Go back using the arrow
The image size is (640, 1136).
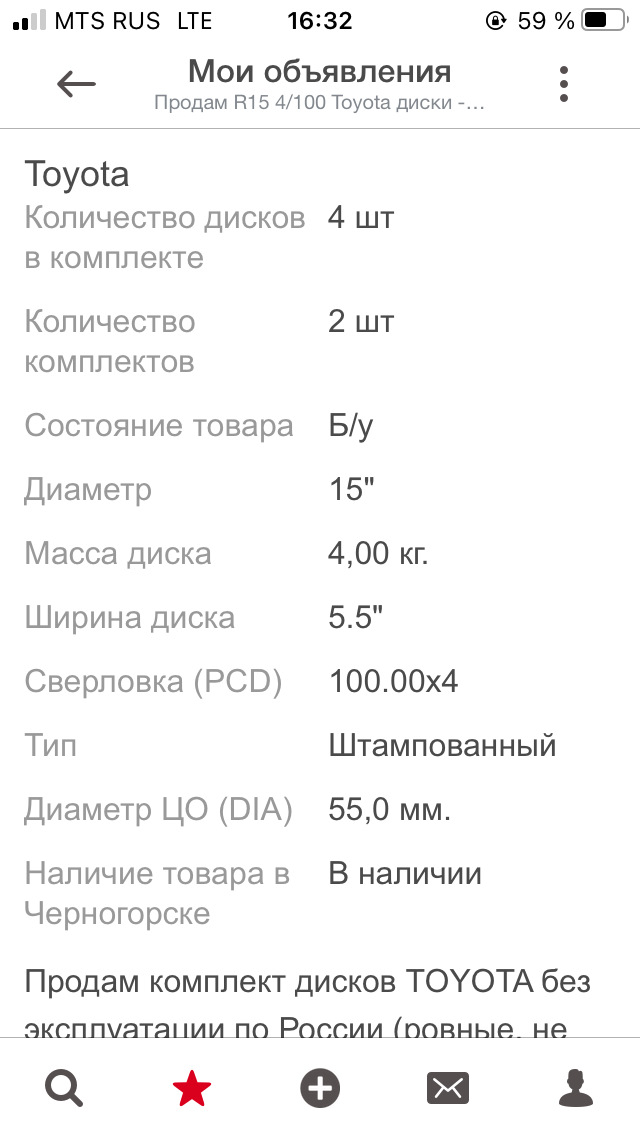point(76,85)
